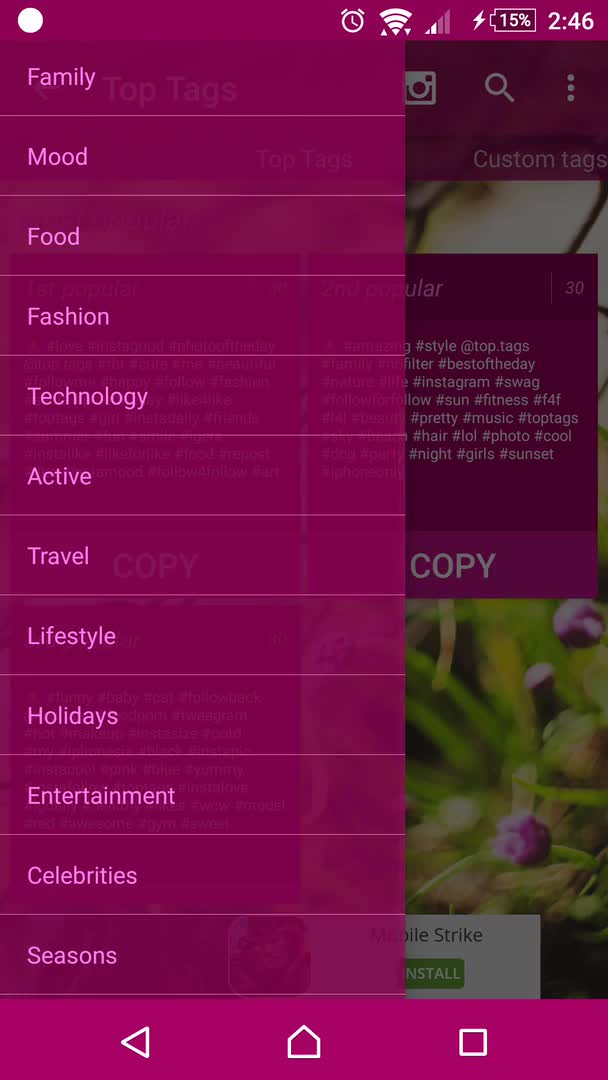Go to the home screen
Viewport: 608px width, 1080px height.
coord(304,1042)
